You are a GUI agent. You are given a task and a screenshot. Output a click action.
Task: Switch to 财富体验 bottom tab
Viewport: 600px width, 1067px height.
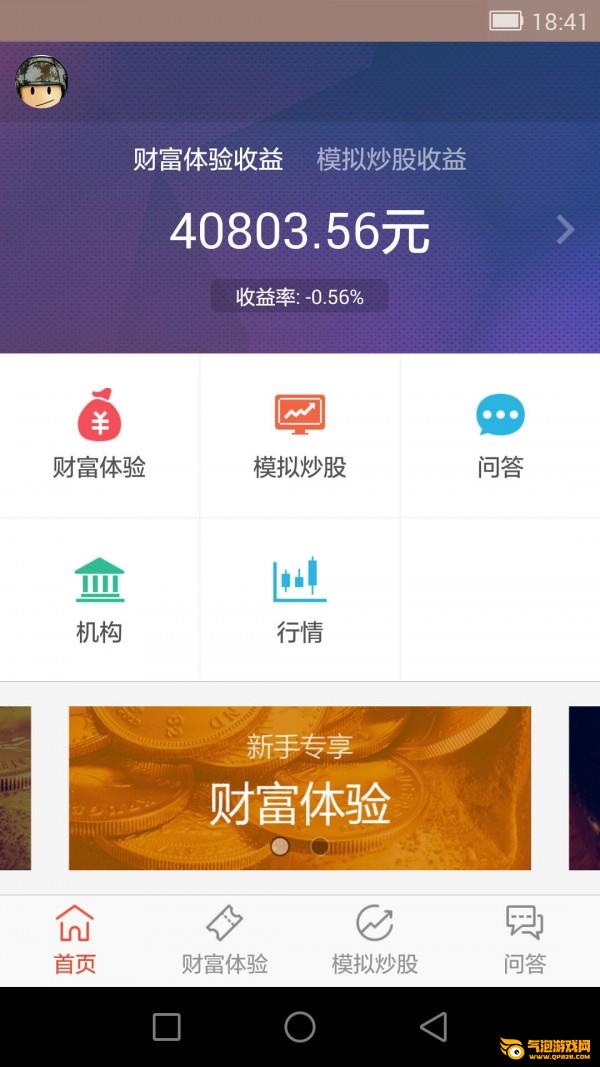(224, 940)
